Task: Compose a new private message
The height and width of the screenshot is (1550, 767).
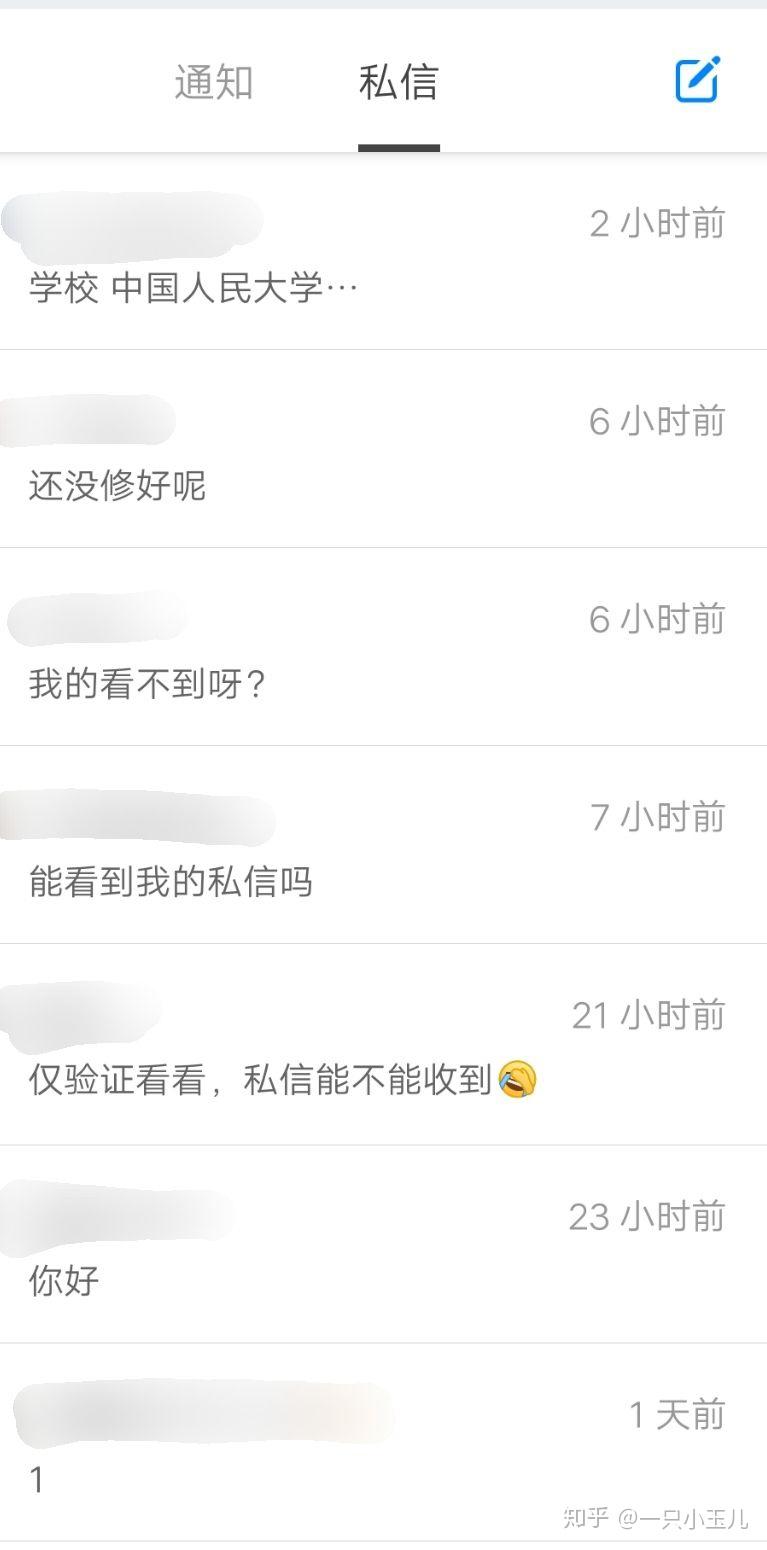Action: tap(698, 80)
